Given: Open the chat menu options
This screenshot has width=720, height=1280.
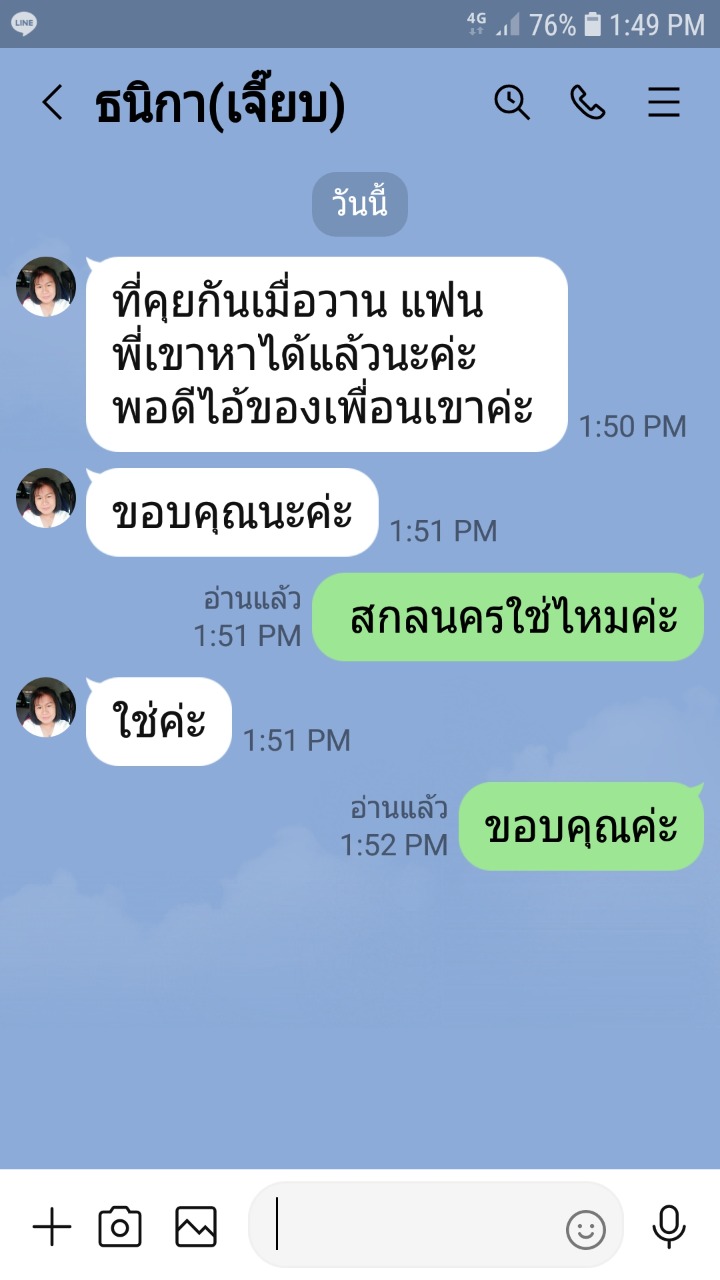Looking at the screenshot, I should (664, 102).
